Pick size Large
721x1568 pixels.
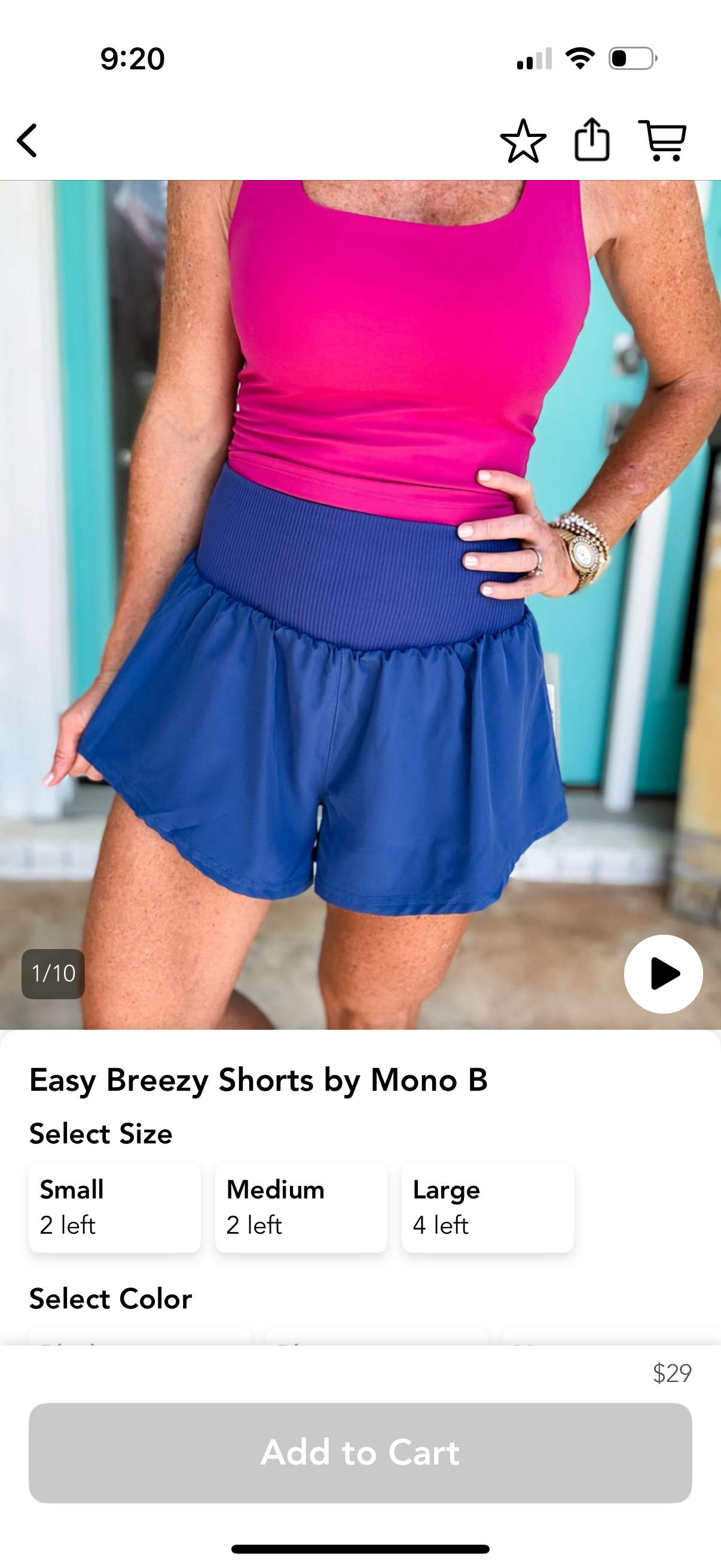point(487,1207)
